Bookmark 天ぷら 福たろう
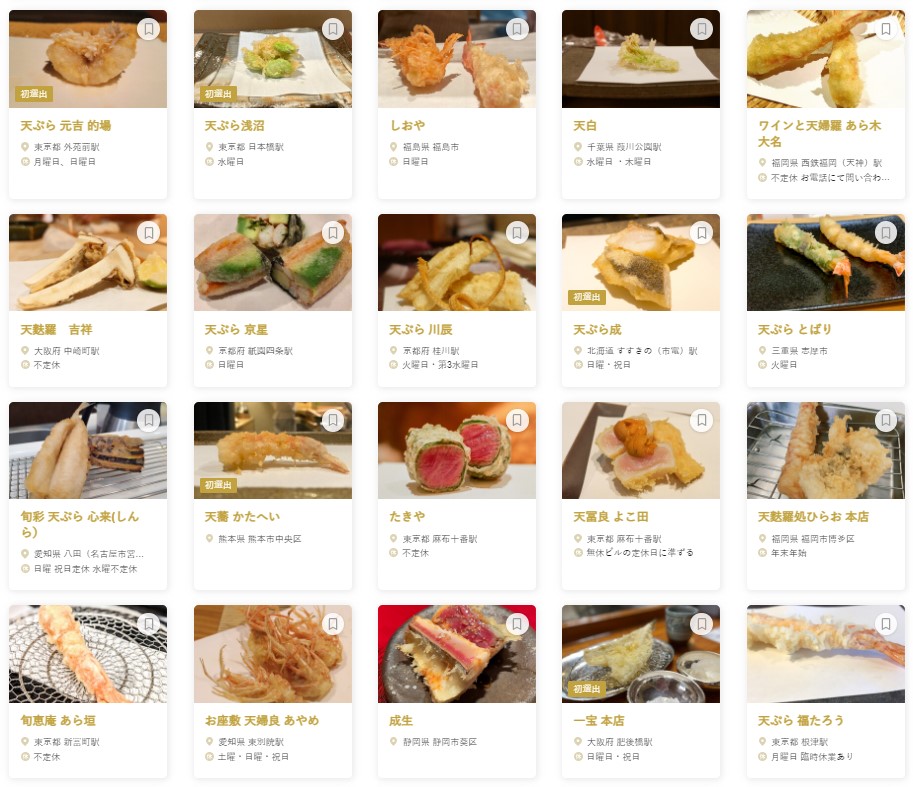 coord(885,624)
